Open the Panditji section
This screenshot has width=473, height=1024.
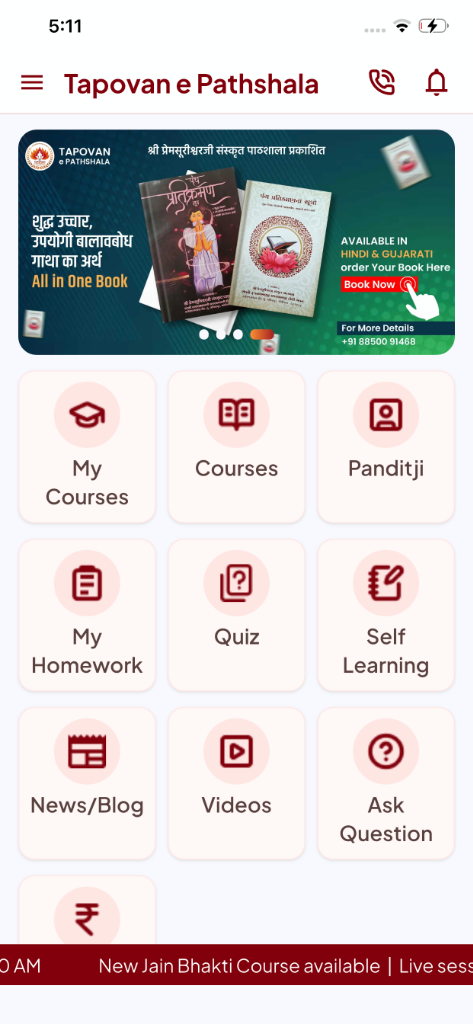386,447
